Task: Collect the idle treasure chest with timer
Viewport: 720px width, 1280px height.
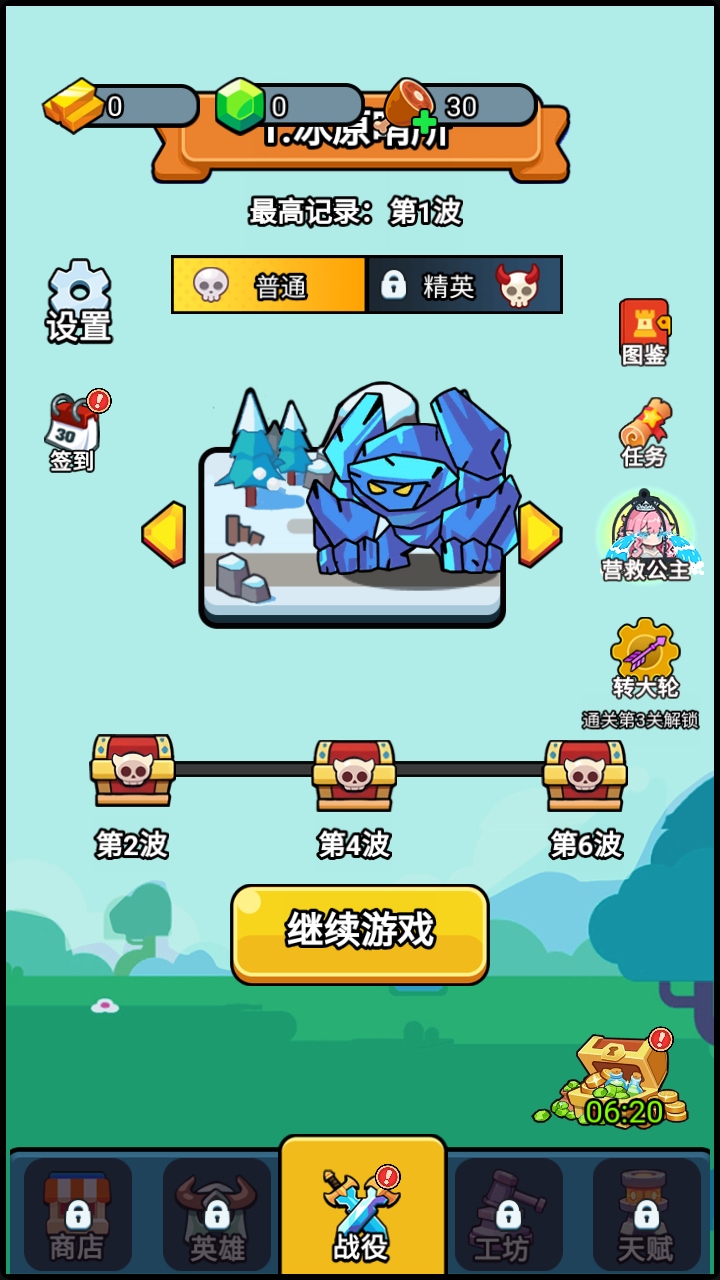Action: 622,1082
